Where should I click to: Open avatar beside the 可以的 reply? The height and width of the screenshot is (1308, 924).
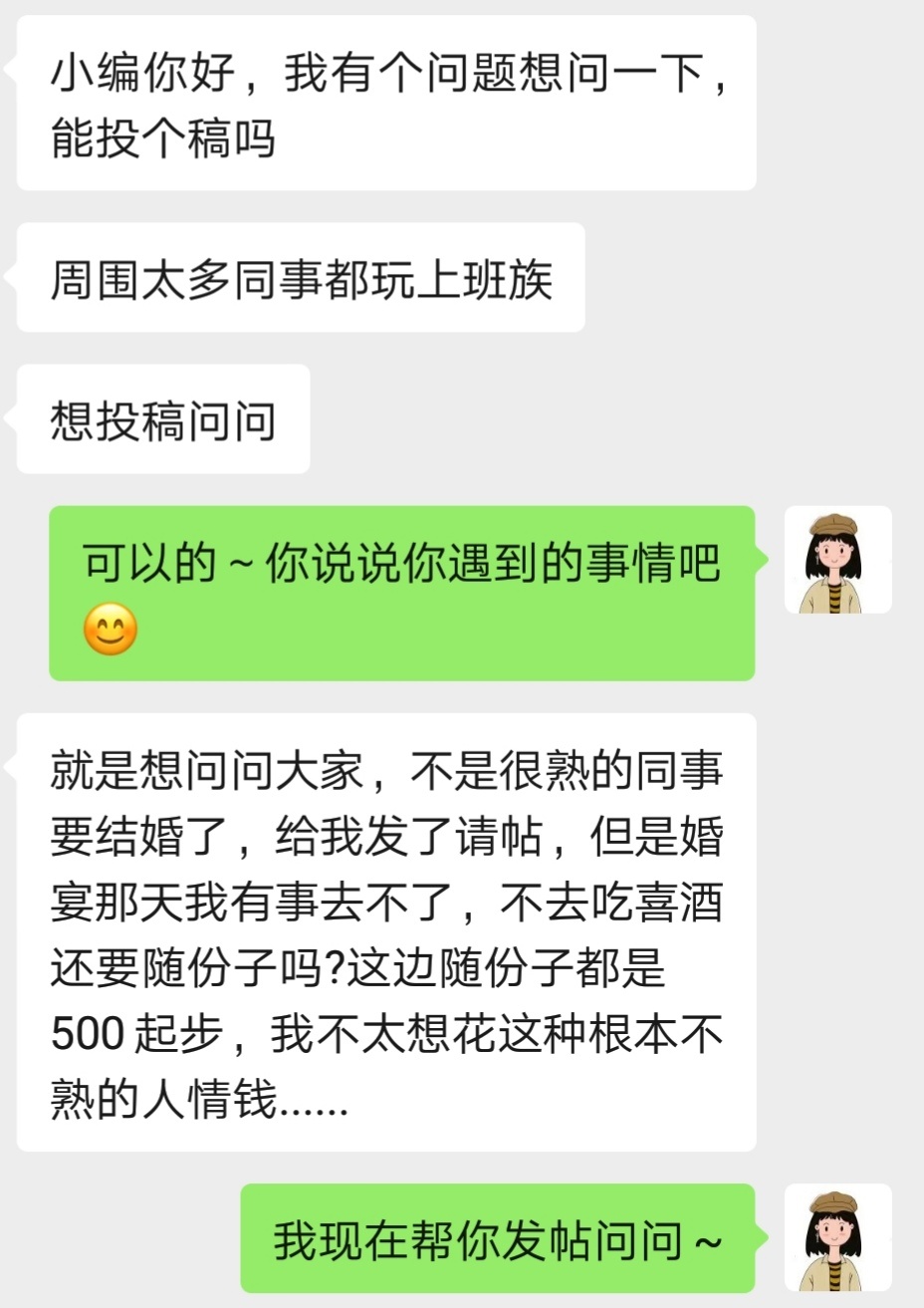tap(837, 560)
